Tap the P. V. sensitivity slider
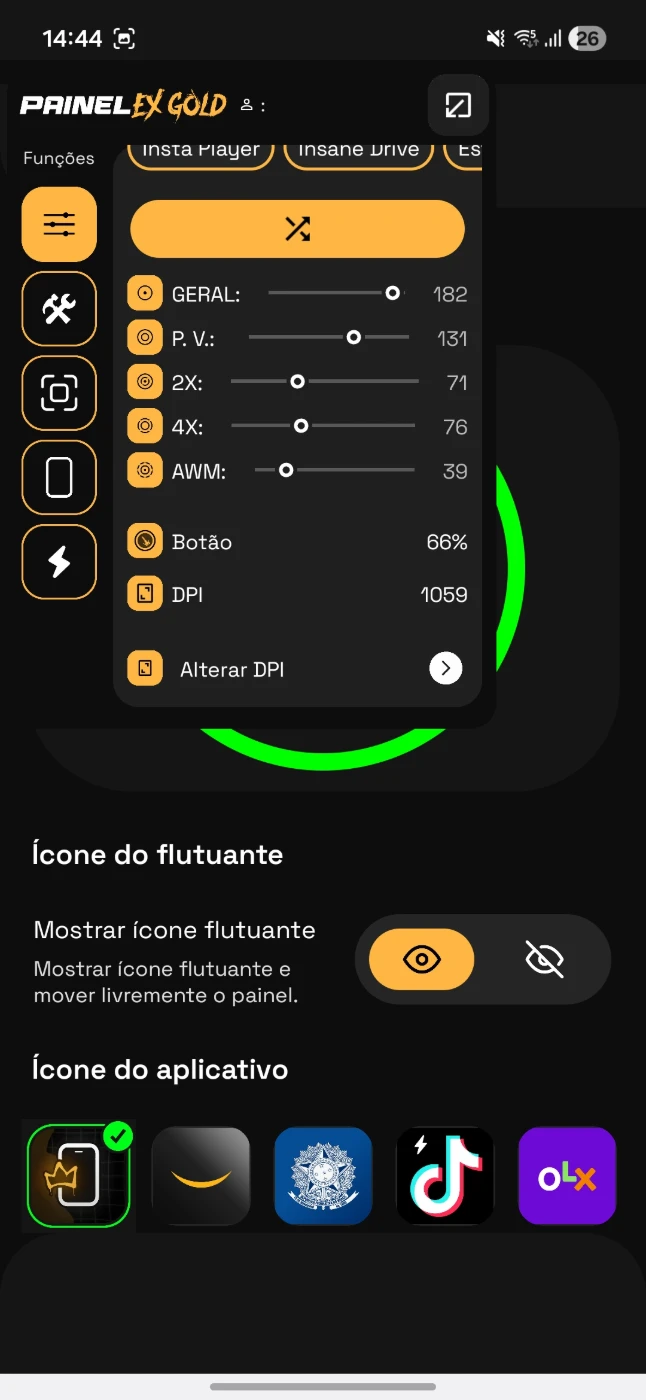 (329, 338)
